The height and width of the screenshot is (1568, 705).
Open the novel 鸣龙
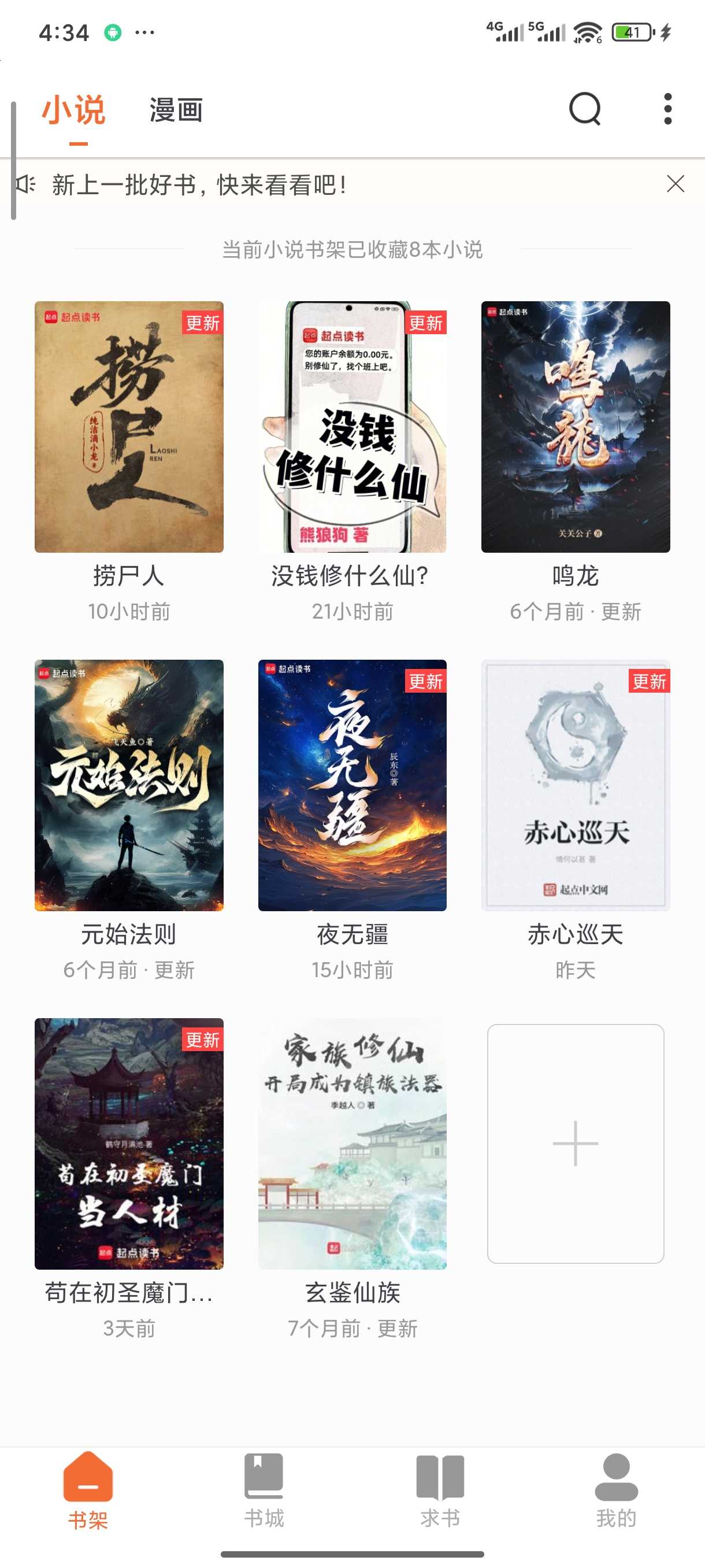point(575,427)
